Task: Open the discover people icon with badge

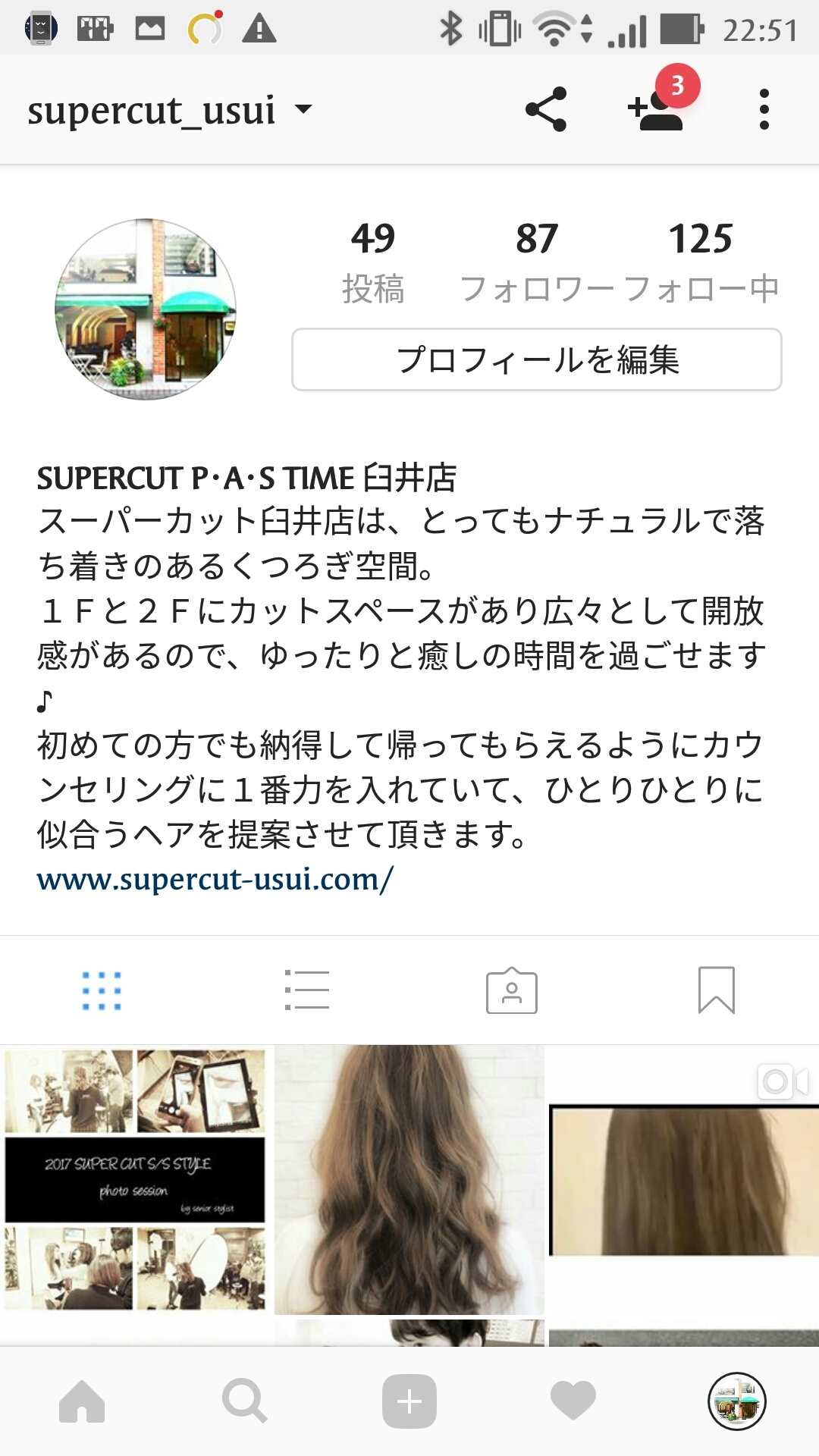Action: point(657,109)
